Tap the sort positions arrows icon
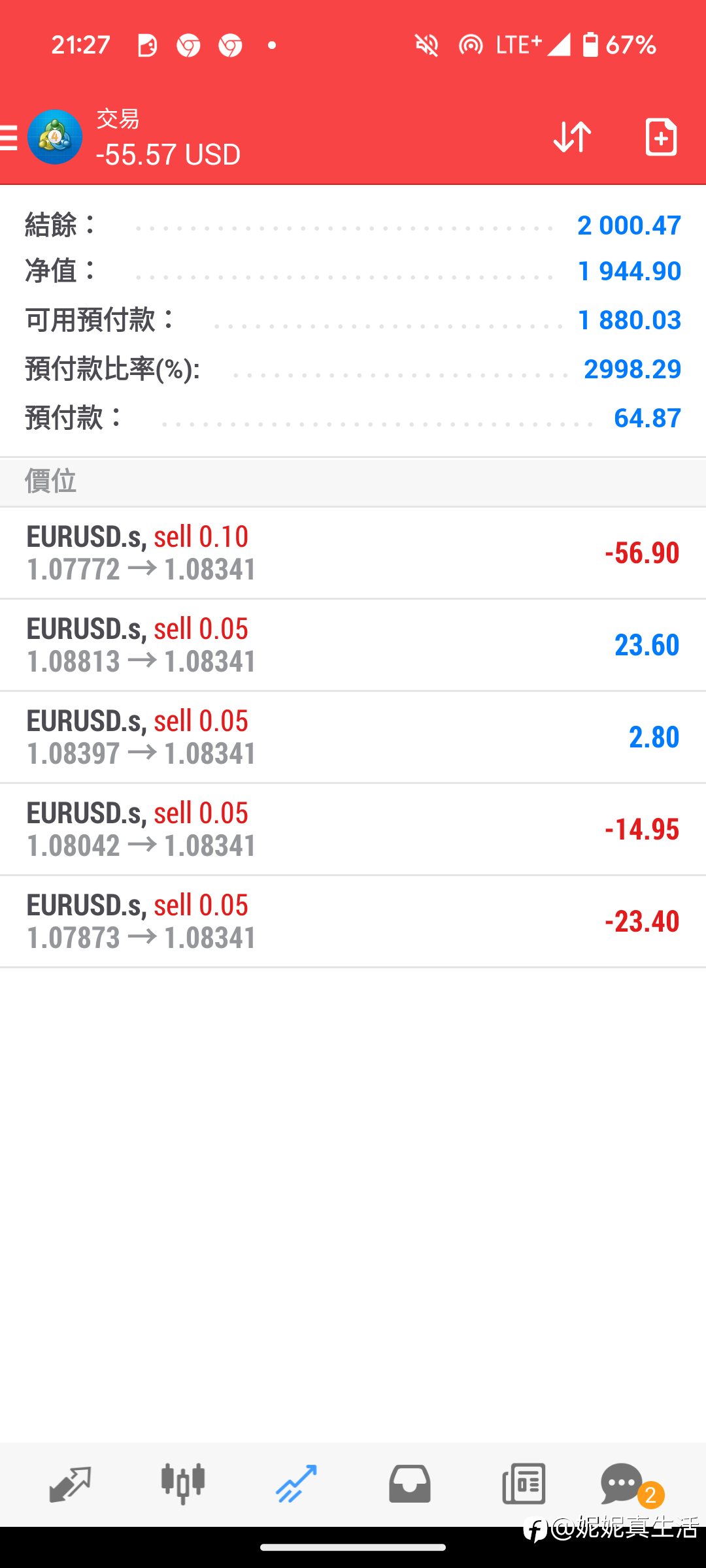 pyautogui.click(x=572, y=137)
